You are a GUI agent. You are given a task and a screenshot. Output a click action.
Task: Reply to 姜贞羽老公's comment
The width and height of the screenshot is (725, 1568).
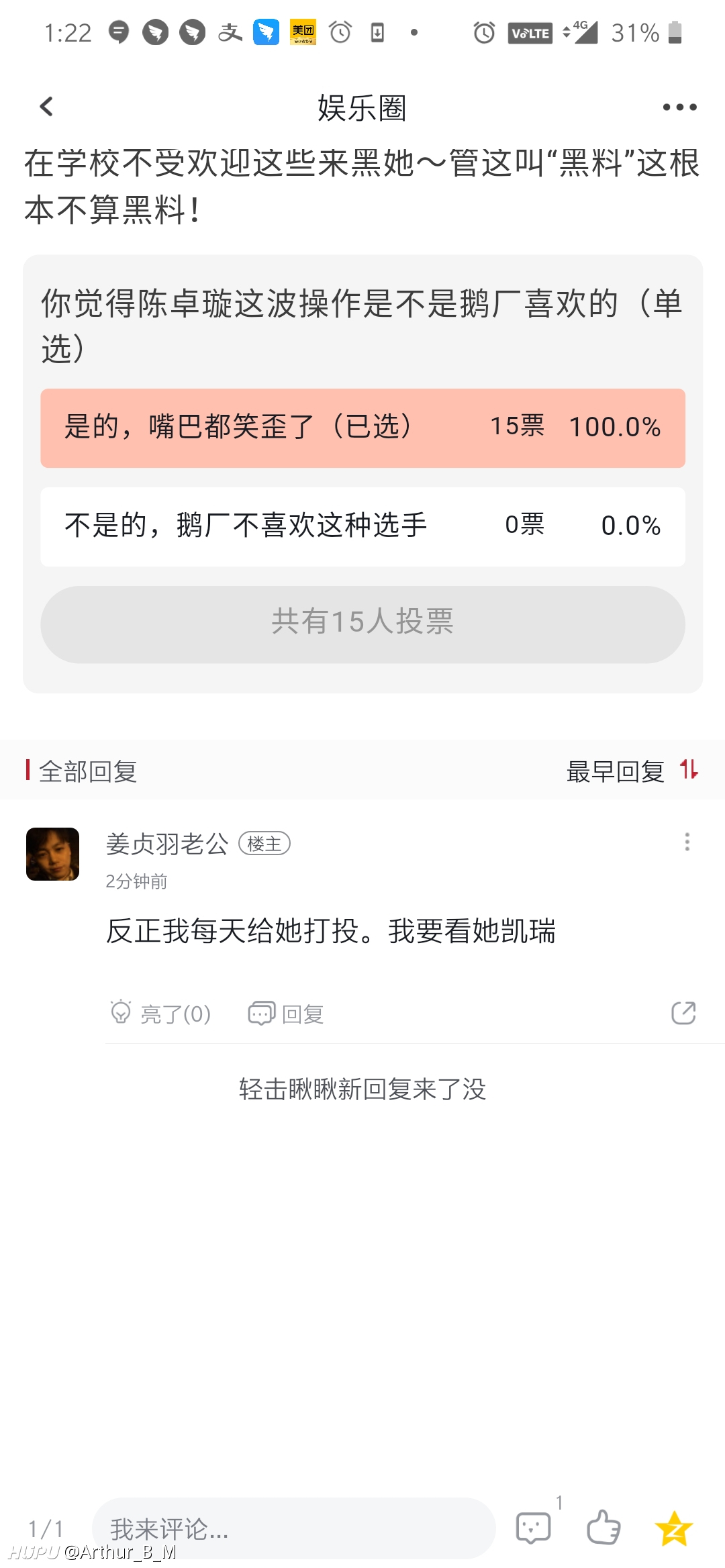coord(286,1013)
